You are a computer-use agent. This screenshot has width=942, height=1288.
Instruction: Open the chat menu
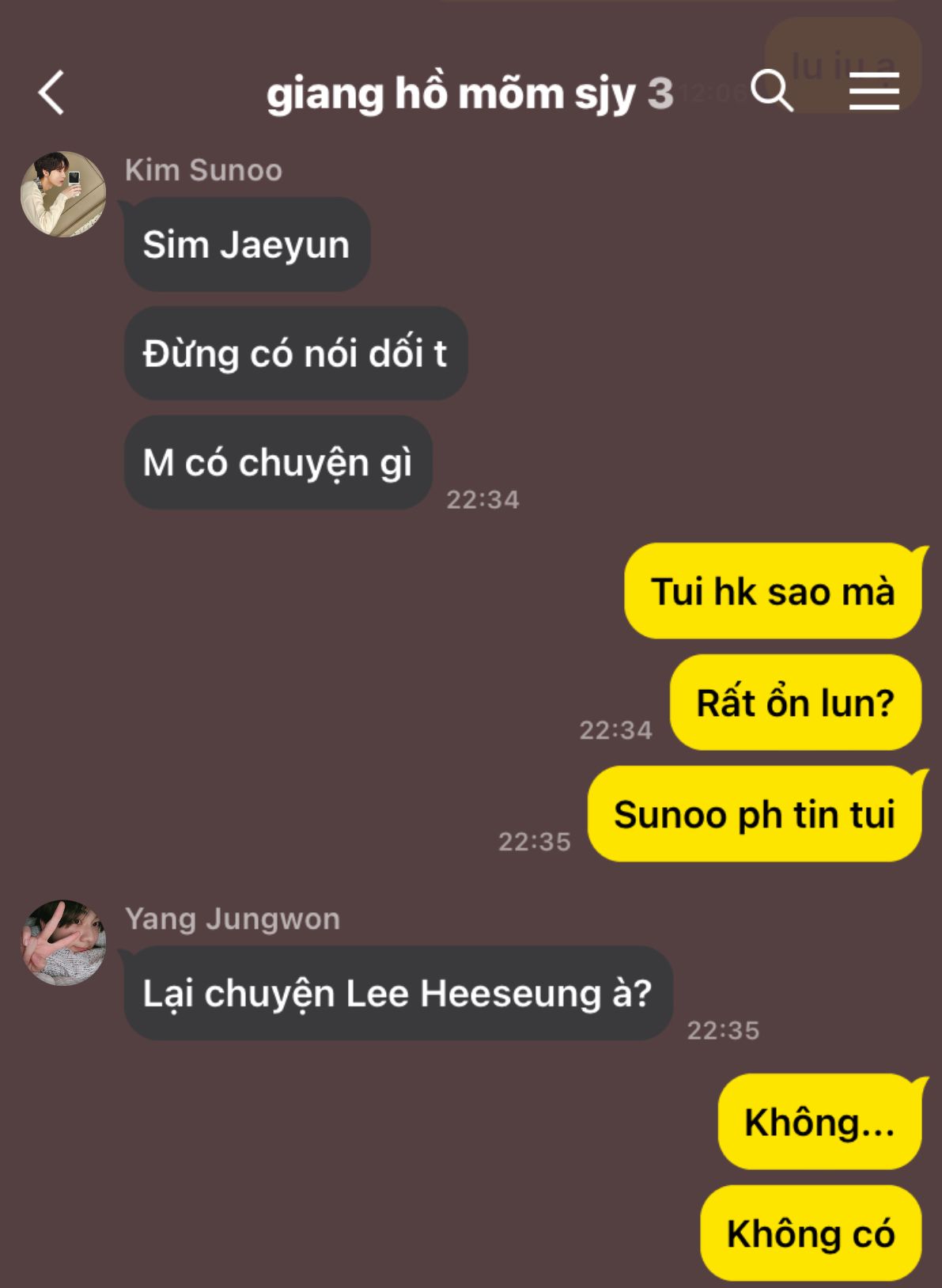click(x=874, y=91)
